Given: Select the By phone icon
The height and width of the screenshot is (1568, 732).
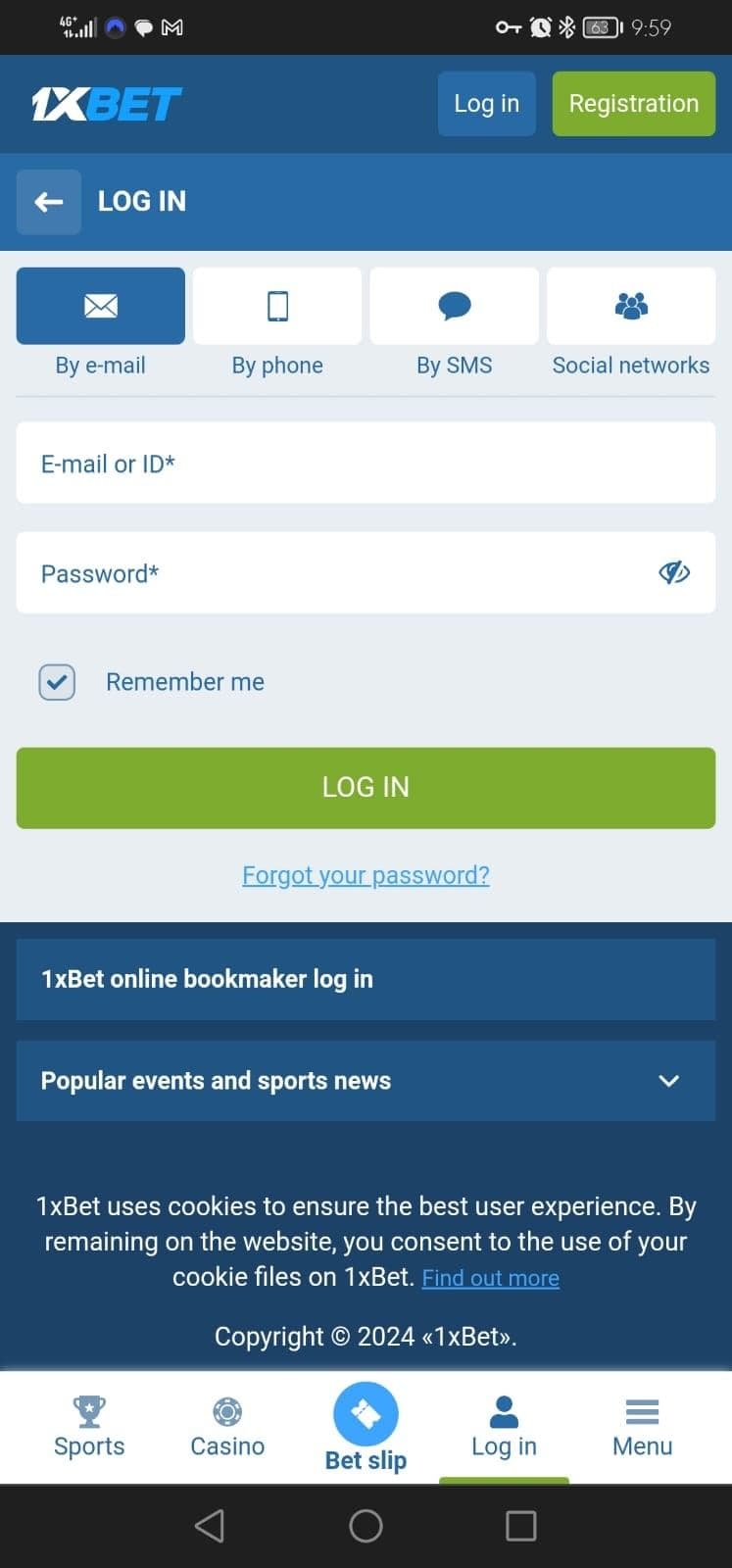Looking at the screenshot, I should coord(277,305).
